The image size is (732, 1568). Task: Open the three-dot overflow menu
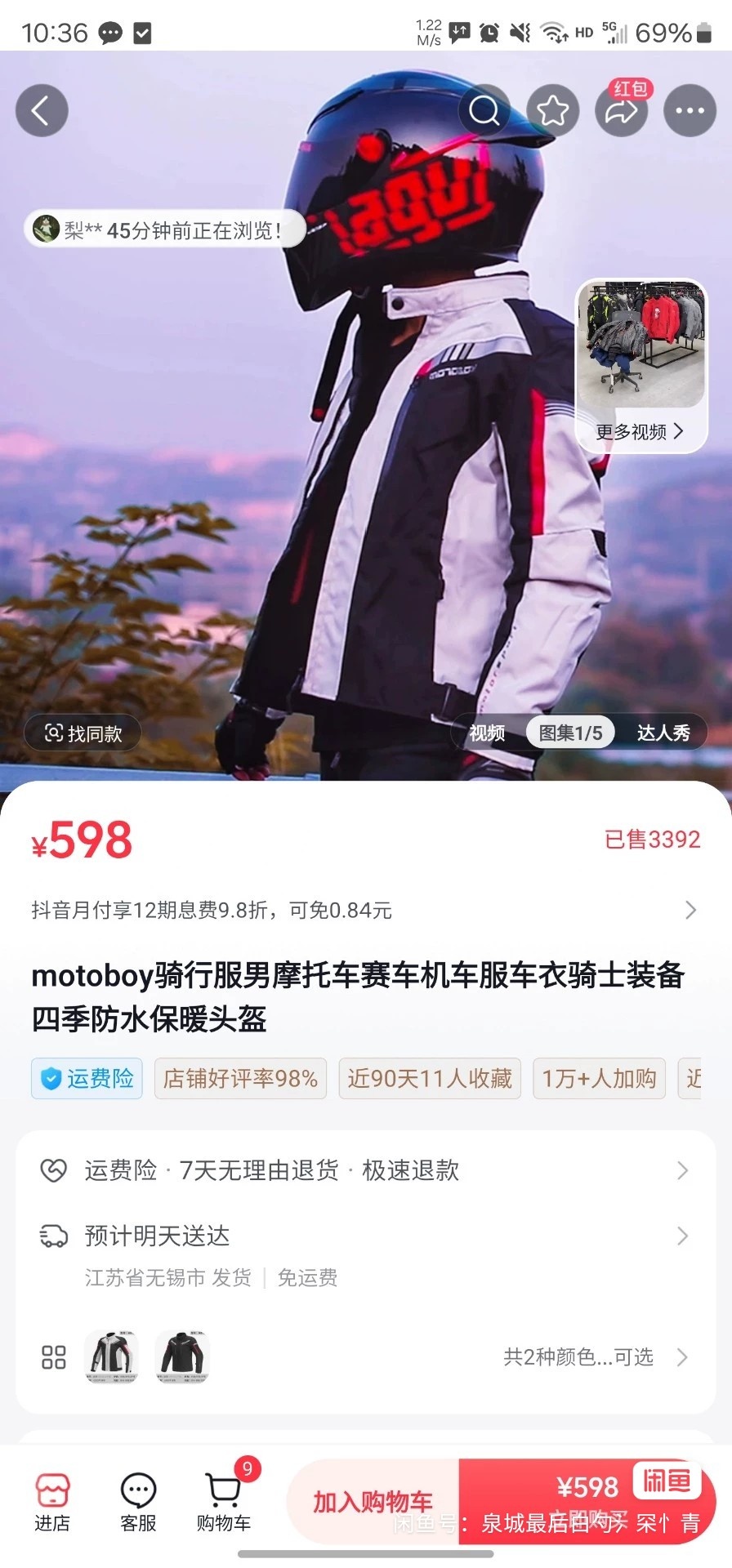tap(690, 110)
